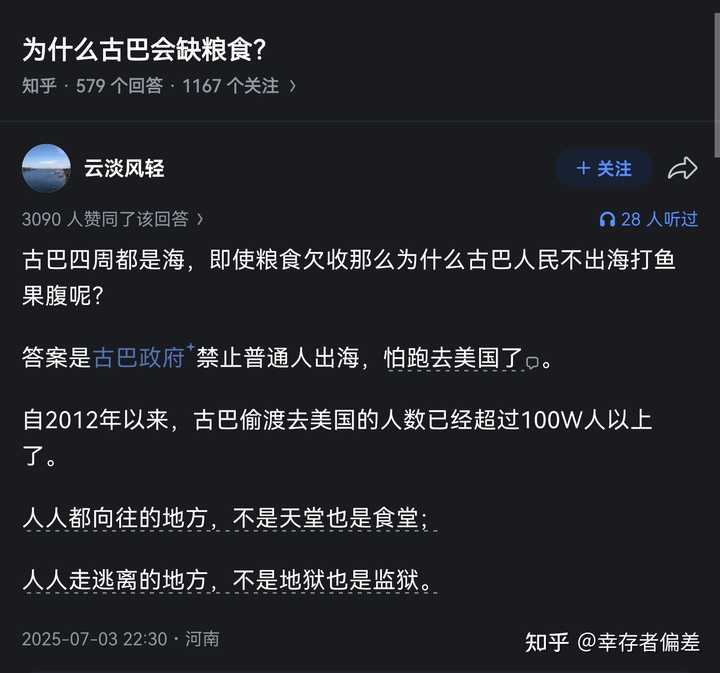Image resolution: width=720 pixels, height=673 pixels.
Task: Open the 古巴政府 keyword link
Action: pyautogui.click(x=139, y=358)
